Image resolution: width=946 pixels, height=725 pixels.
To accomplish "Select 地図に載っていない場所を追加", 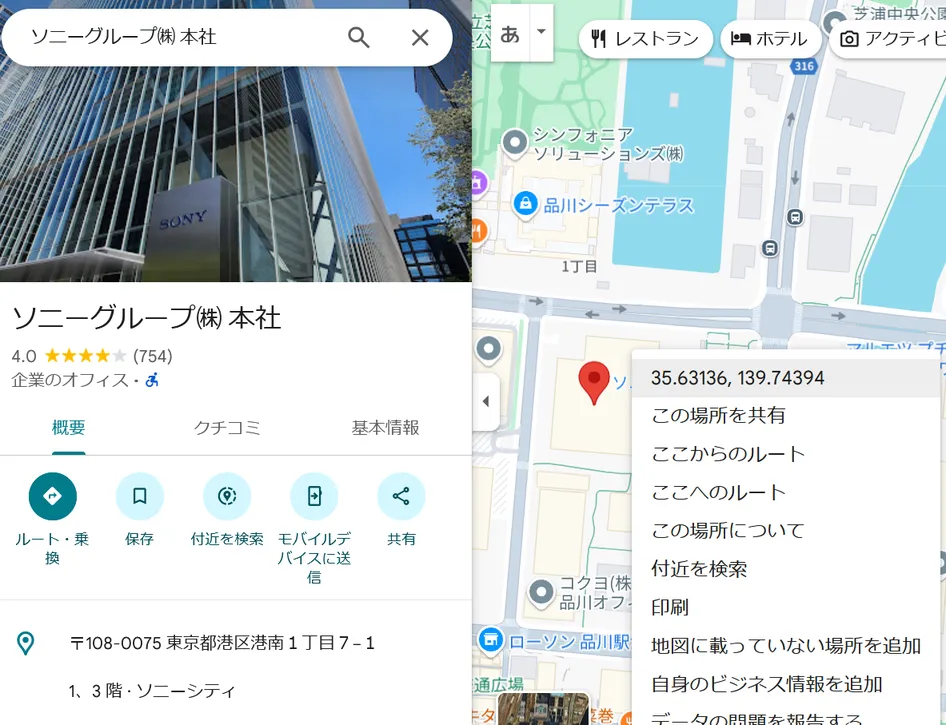I will click(x=786, y=646).
